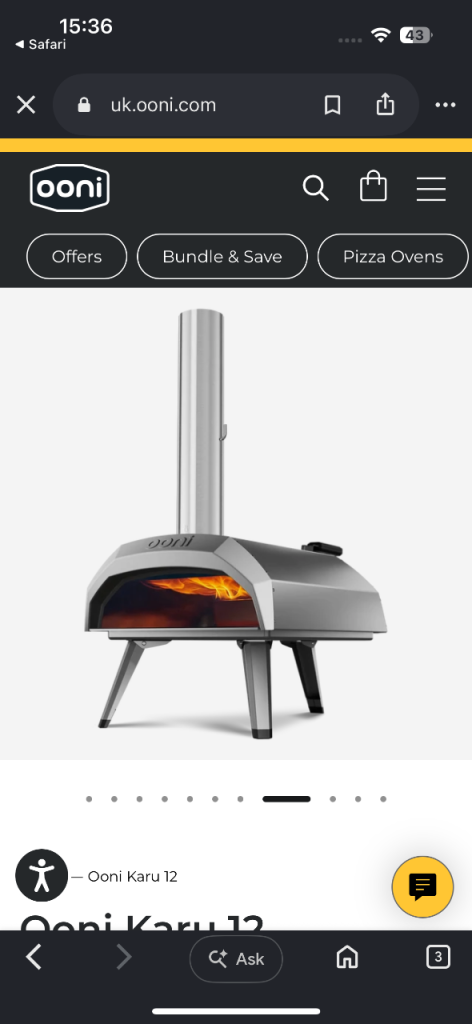Image resolution: width=472 pixels, height=1024 pixels.
Task: Go to the browser home
Action: coord(347,957)
